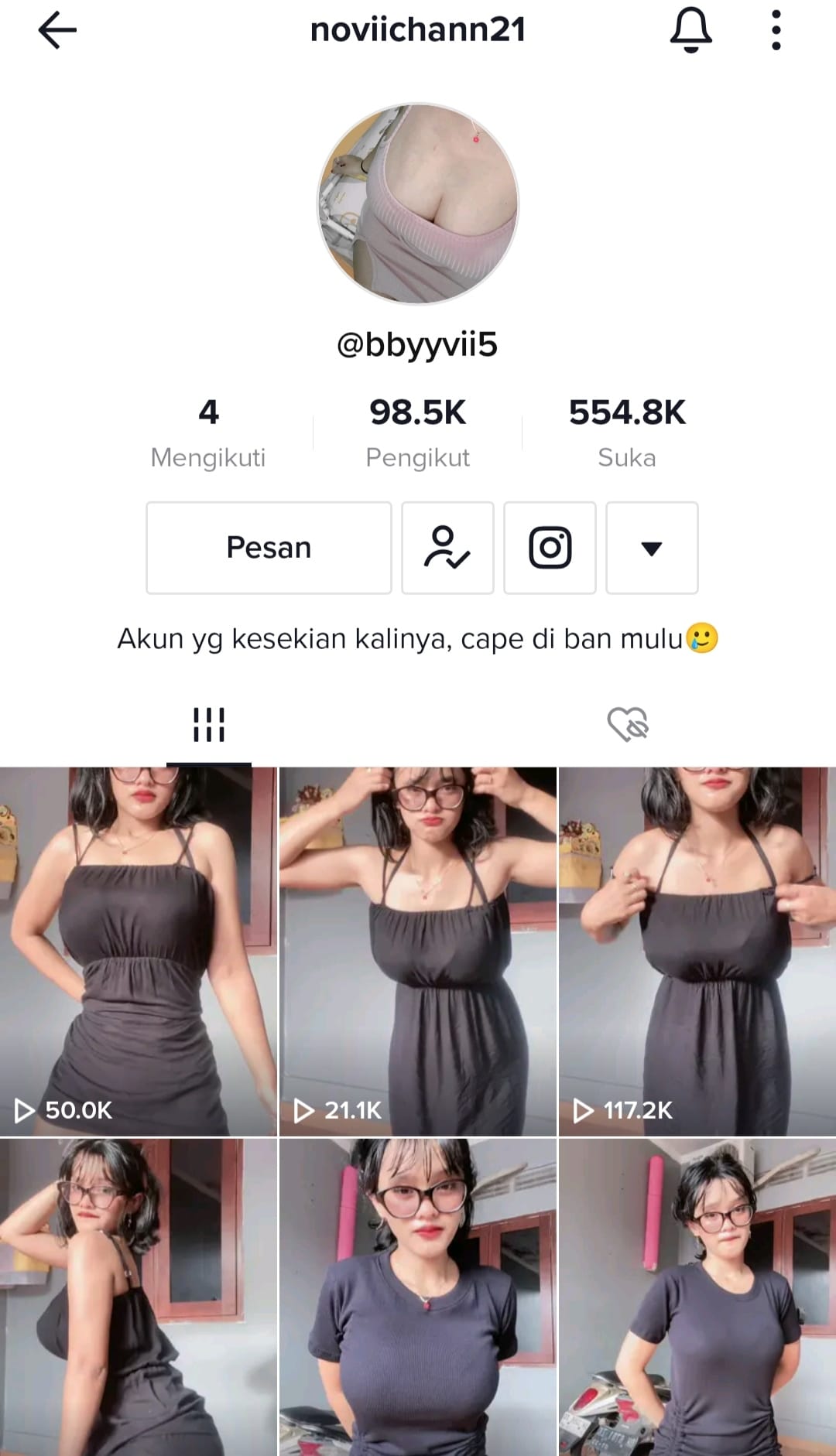Switch to the videos grid tab
Screen dimensions: 836x1456
point(208,725)
